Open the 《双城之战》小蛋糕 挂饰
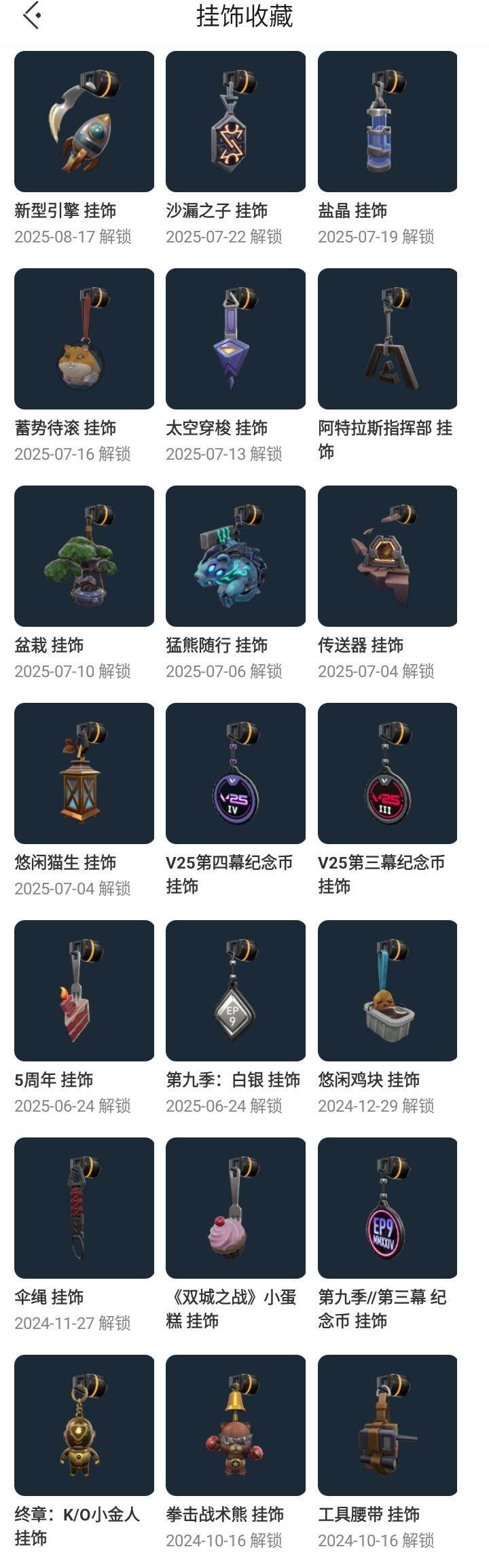Viewport: 489px width, 1568px height. pyautogui.click(x=236, y=1208)
